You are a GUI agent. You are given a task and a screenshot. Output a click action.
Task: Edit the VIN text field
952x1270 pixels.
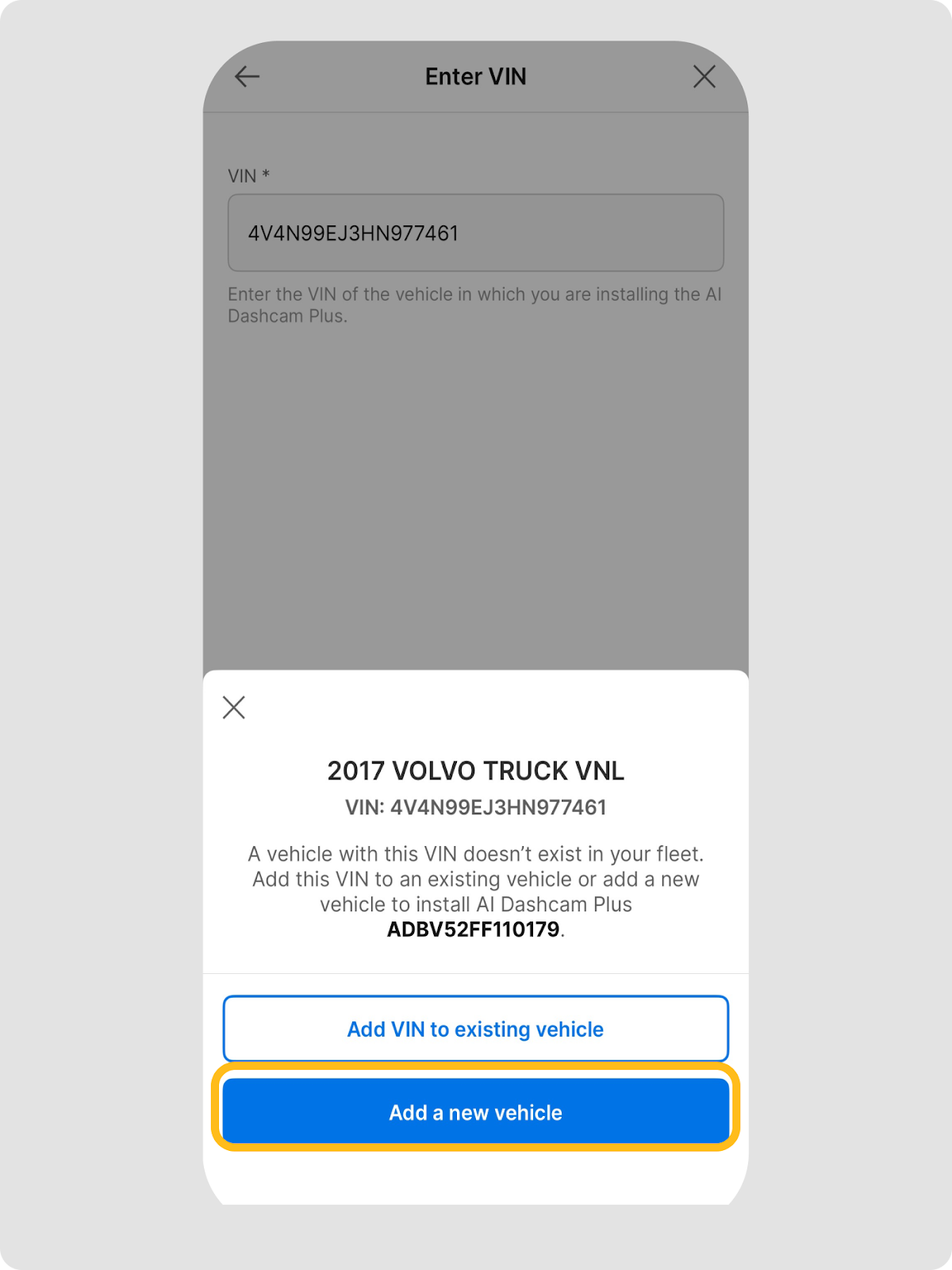(x=475, y=233)
